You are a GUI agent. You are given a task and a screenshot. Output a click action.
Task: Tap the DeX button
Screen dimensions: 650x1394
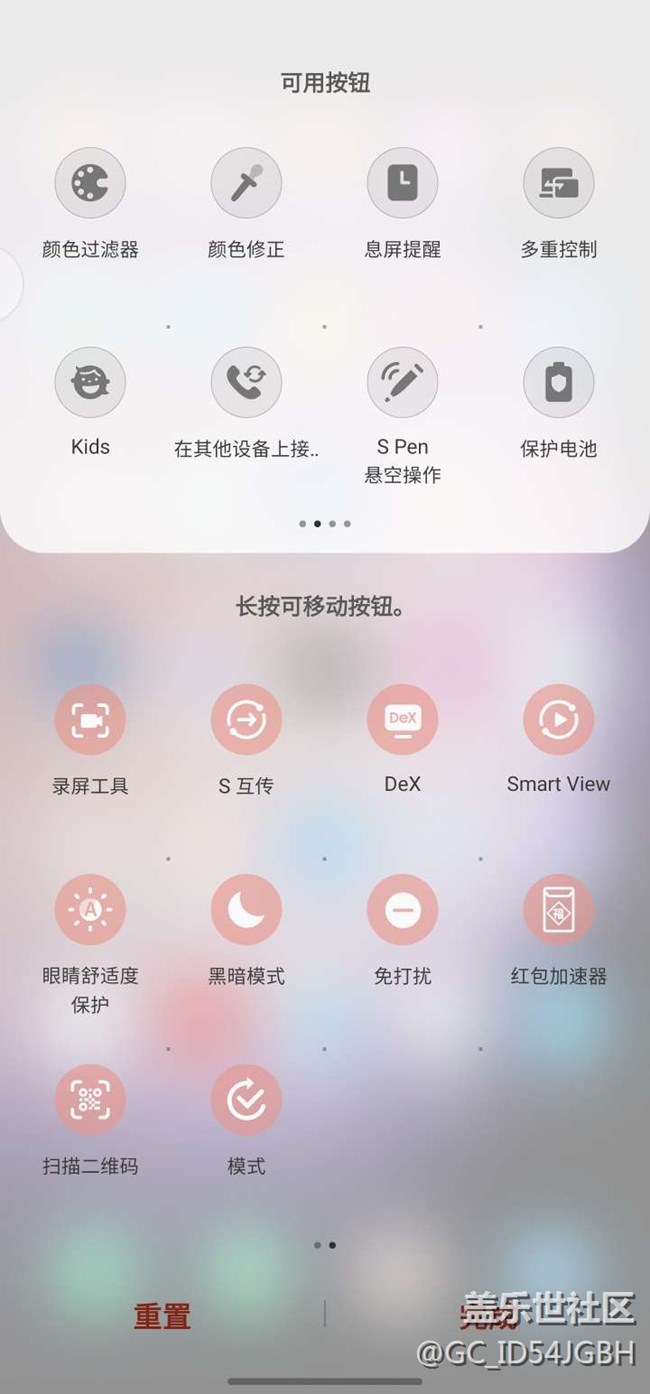pos(402,719)
